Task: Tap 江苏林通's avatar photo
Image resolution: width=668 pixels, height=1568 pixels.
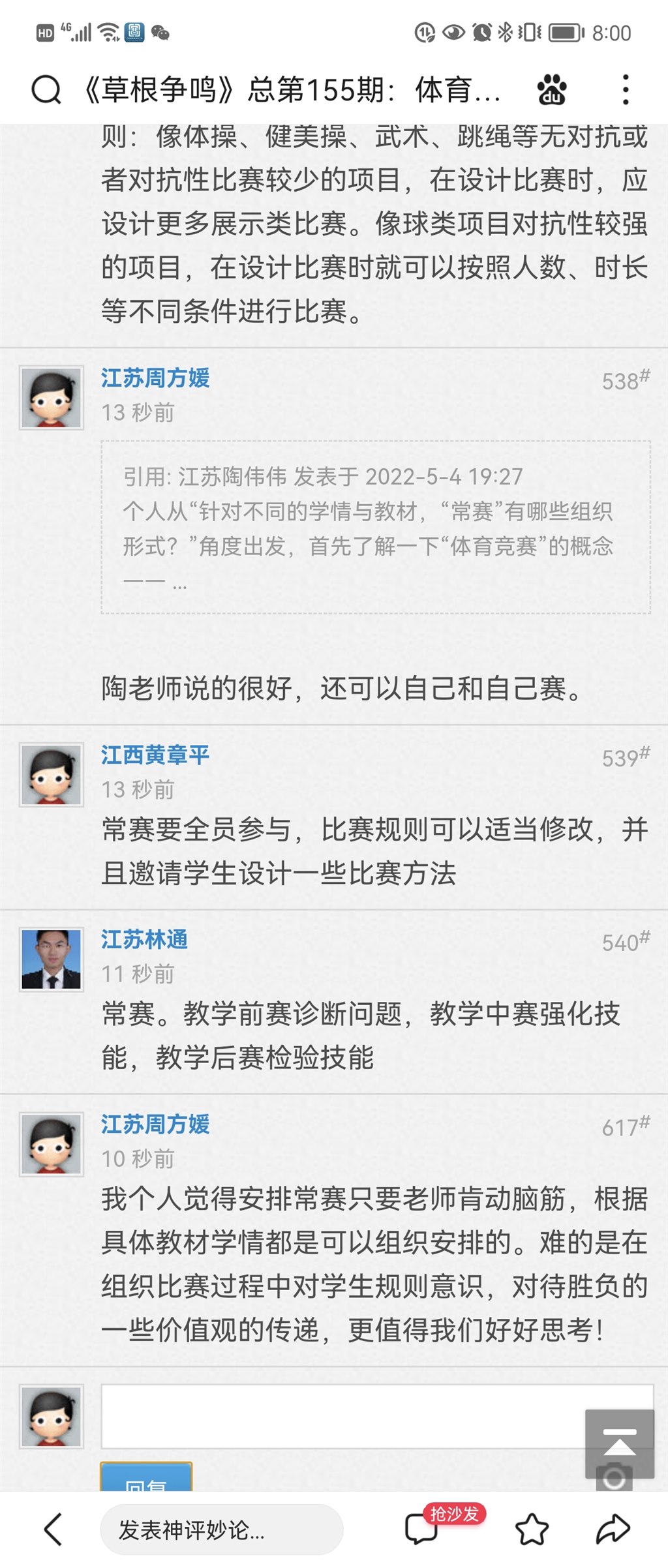Action: pyautogui.click(x=52, y=959)
